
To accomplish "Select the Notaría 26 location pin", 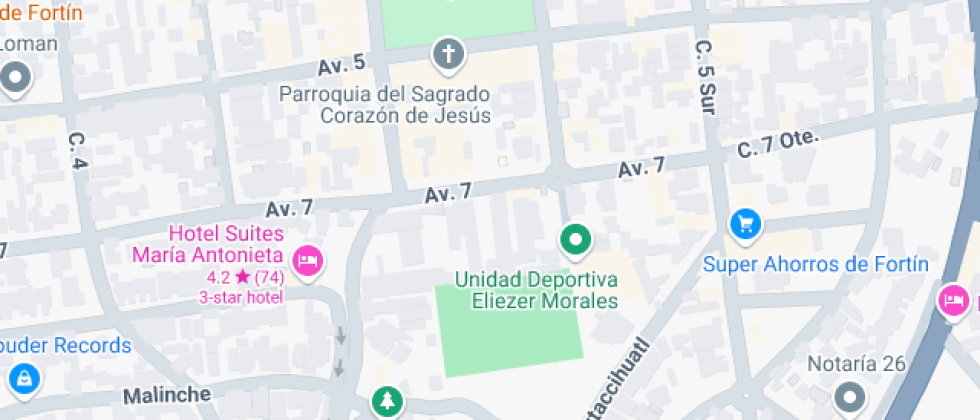I will [x=849, y=394].
